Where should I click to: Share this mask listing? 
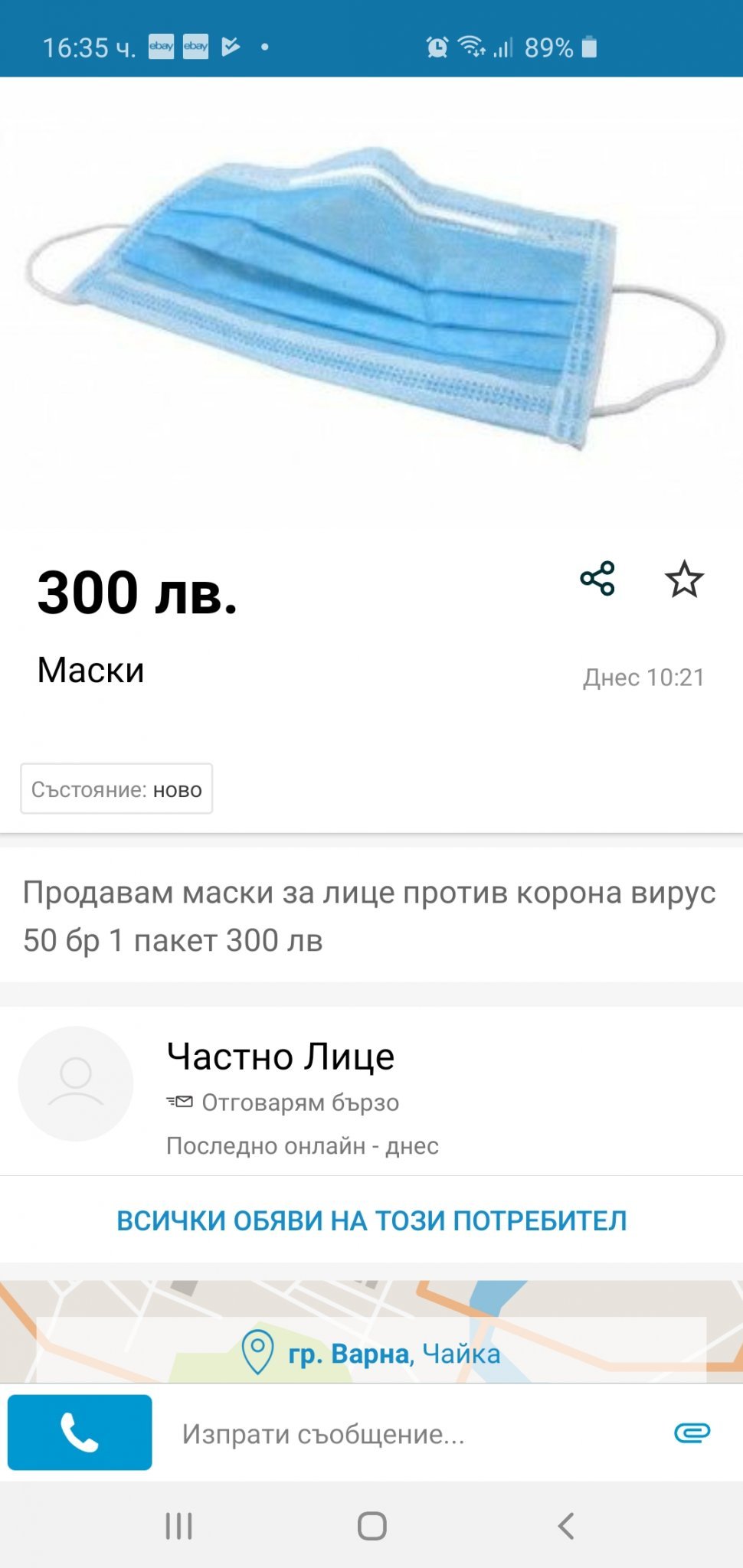pos(597,579)
